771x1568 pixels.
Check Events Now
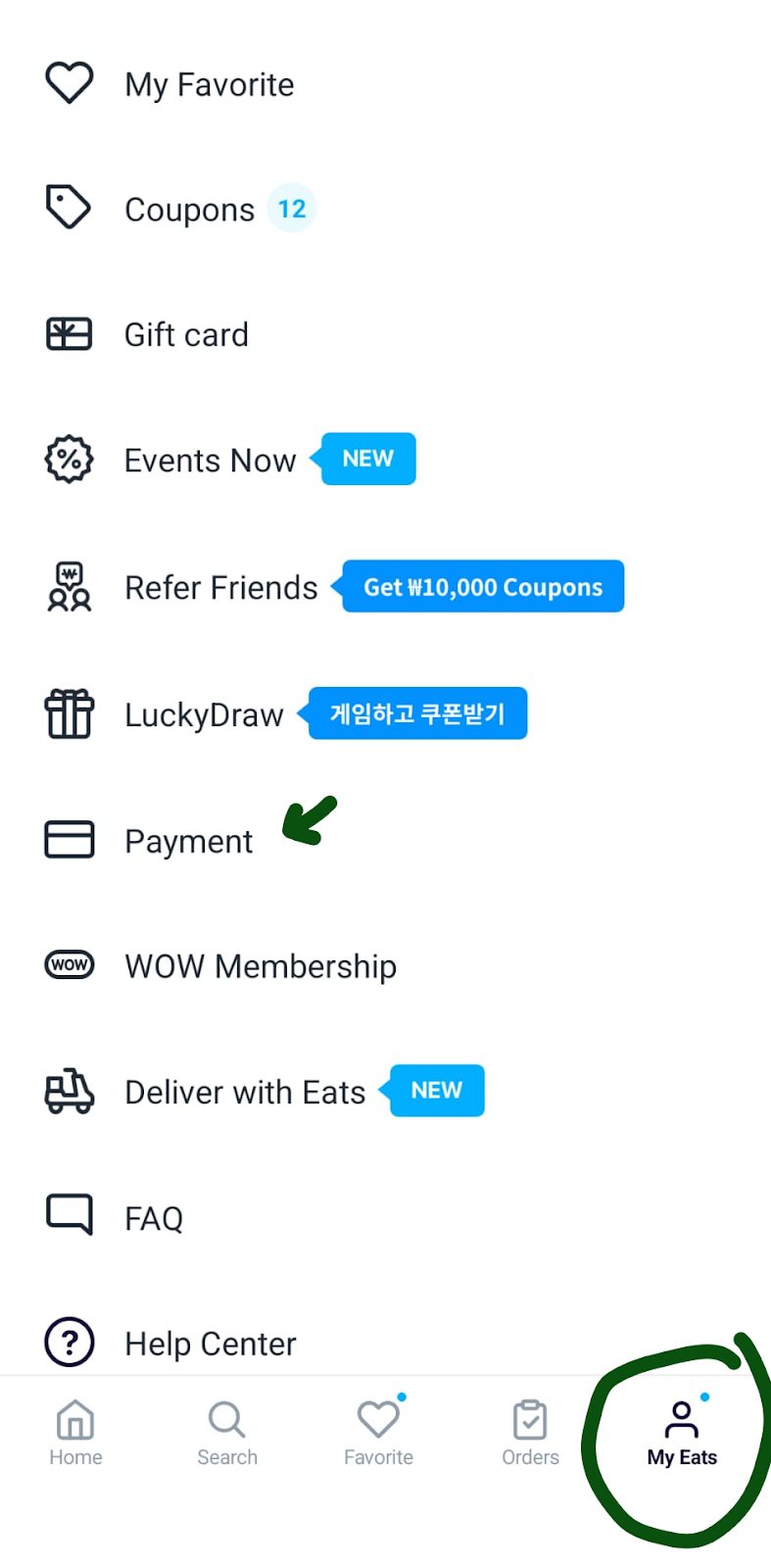(x=210, y=460)
